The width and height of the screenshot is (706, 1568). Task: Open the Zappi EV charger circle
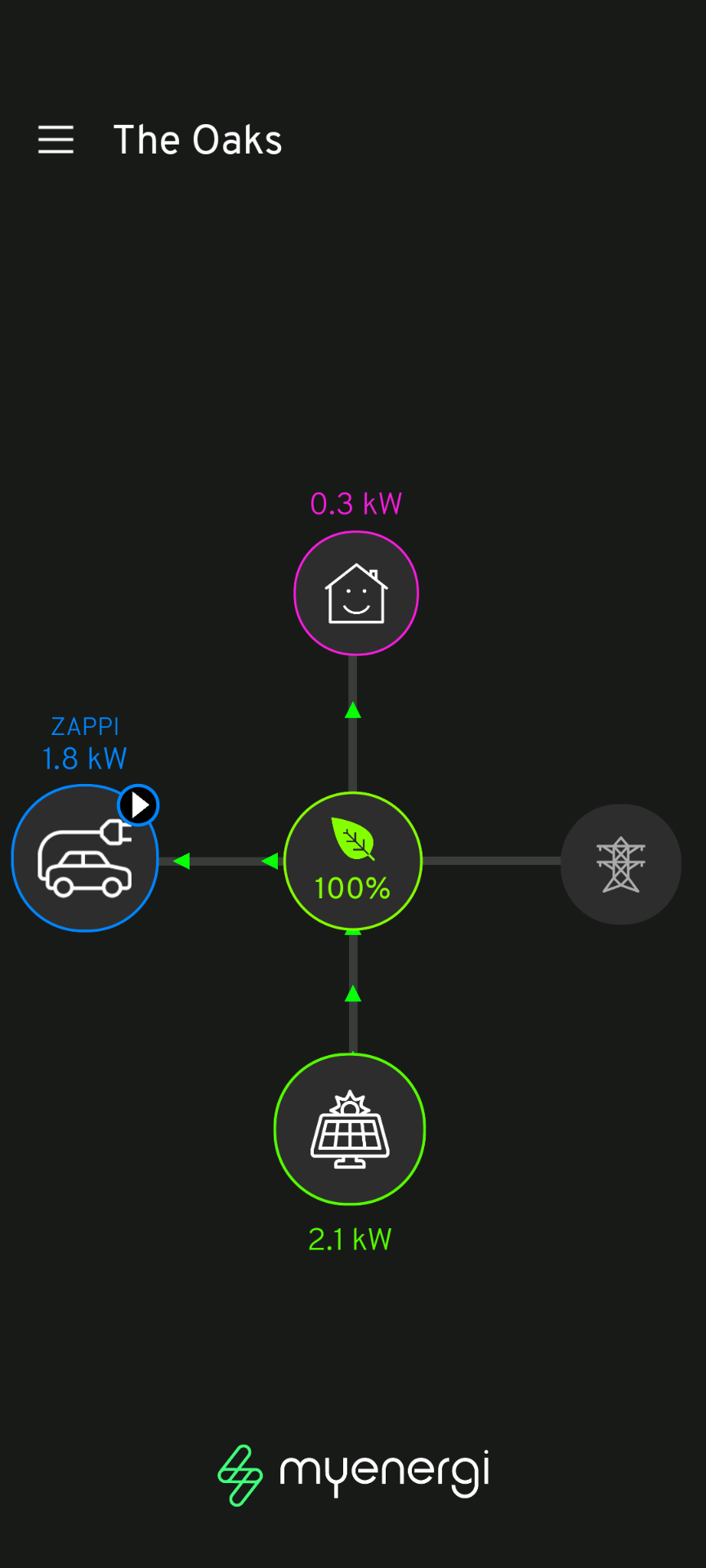[x=84, y=858]
